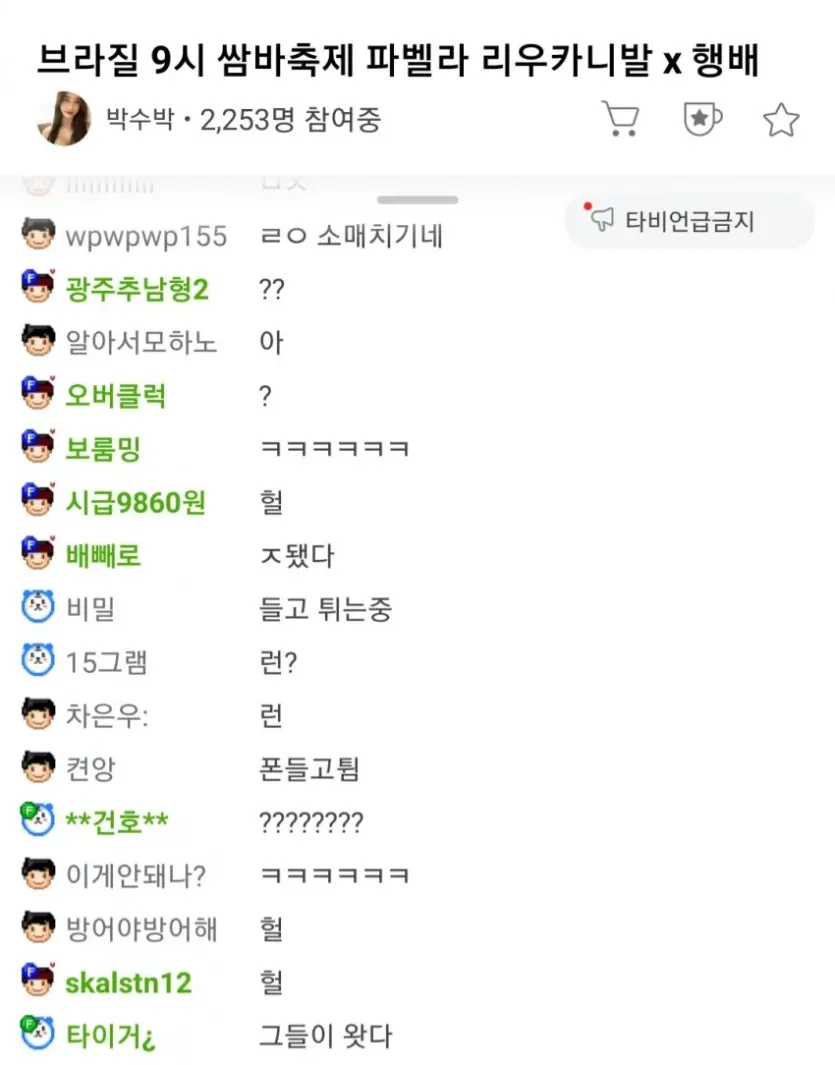This screenshot has height=1065, width=835.
Task: Select chat user 시급9860원
Action: point(135,502)
